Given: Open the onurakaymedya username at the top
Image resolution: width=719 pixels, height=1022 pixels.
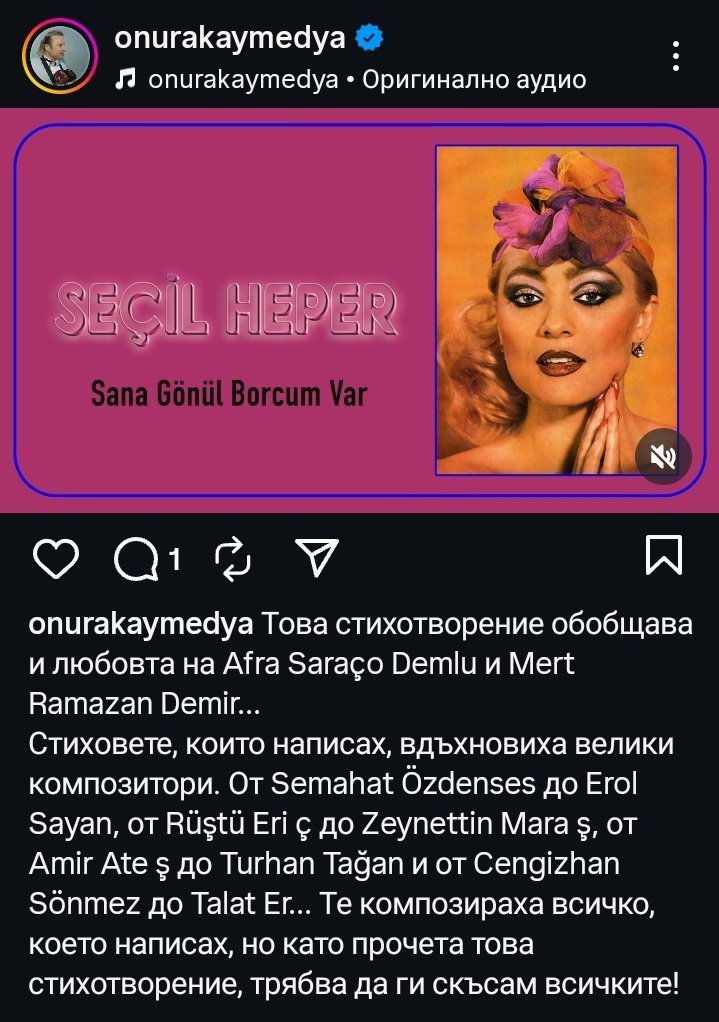Looking at the screenshot, I should [230, 39].
